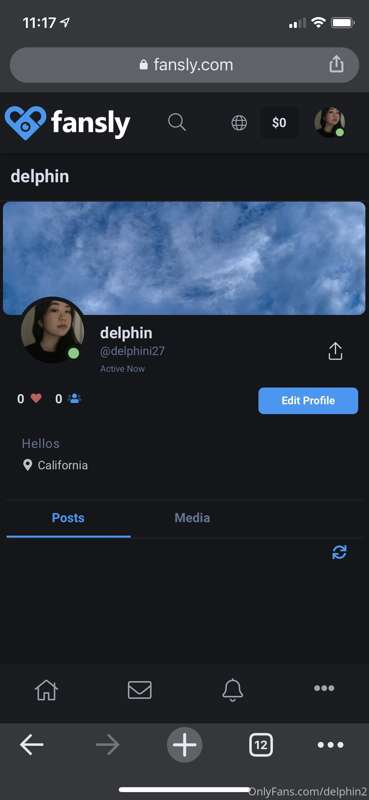Open the globe language selector
The height and width of the screenshot is (800, 369).
click(239, 122)
